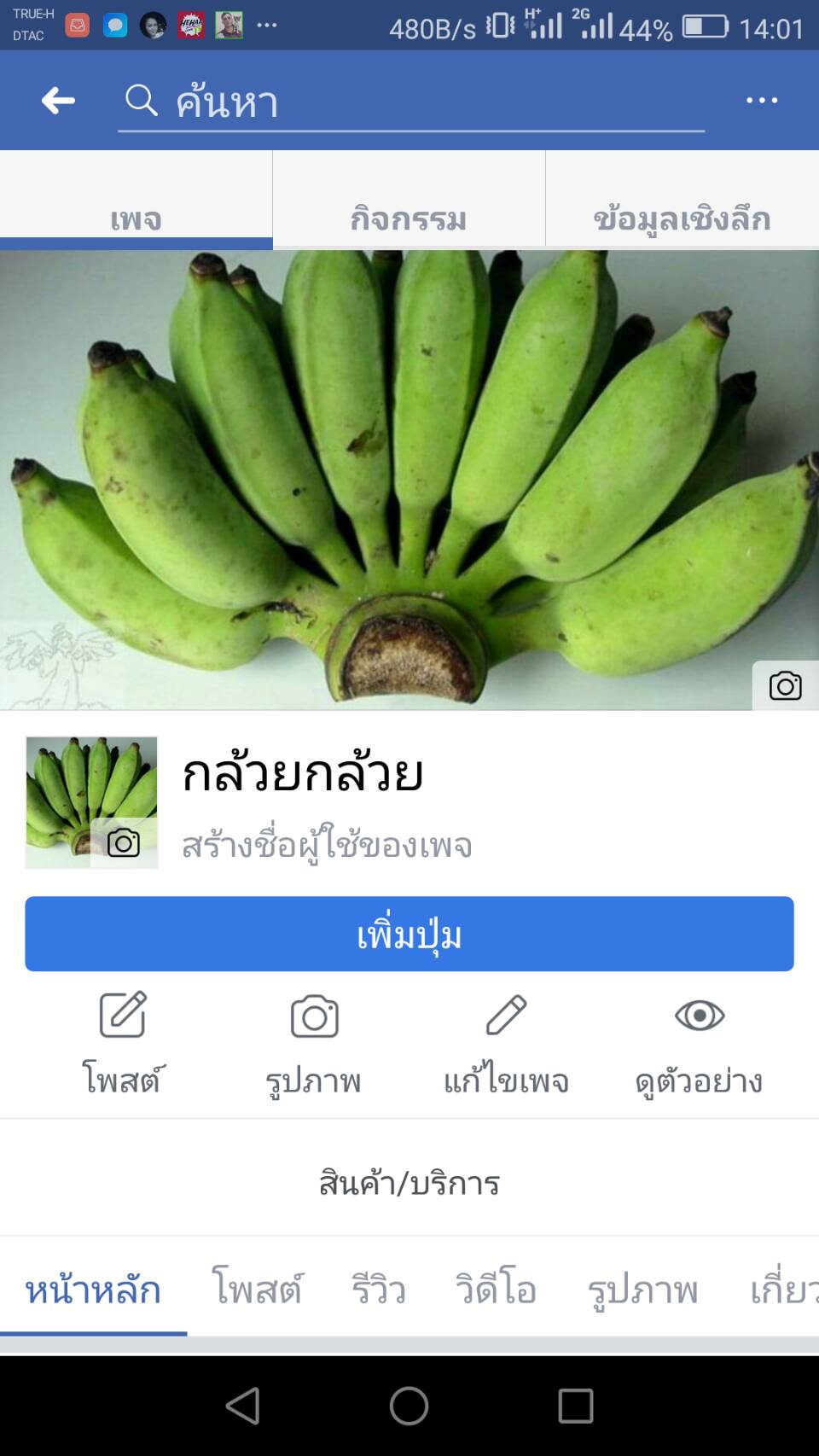Change cover photo via camera icon

click(785, 685)
